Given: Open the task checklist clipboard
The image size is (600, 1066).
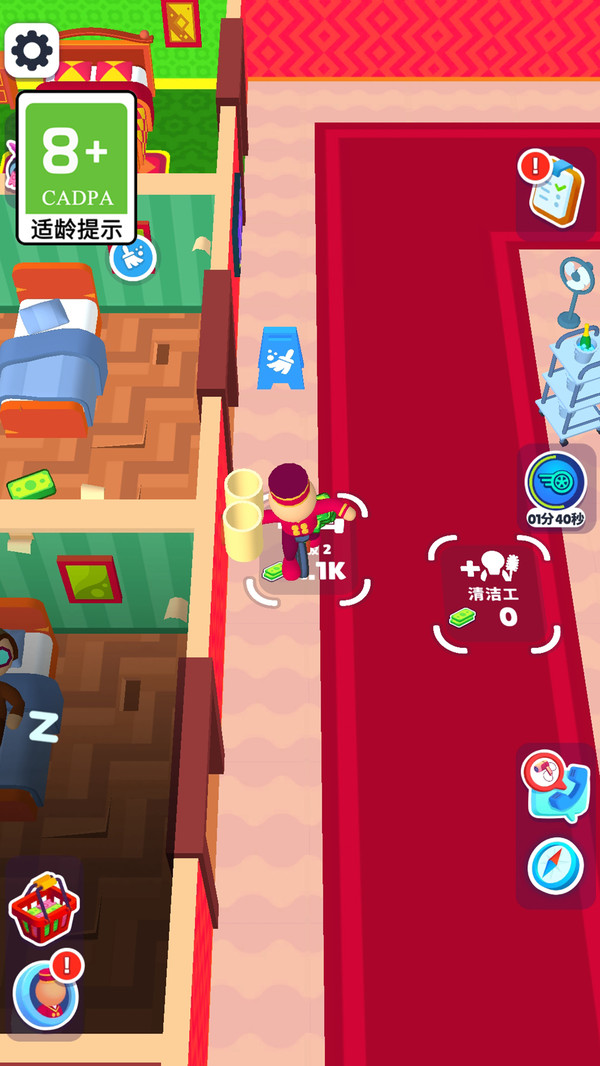Looking at the screenshot, I should 555,192.
